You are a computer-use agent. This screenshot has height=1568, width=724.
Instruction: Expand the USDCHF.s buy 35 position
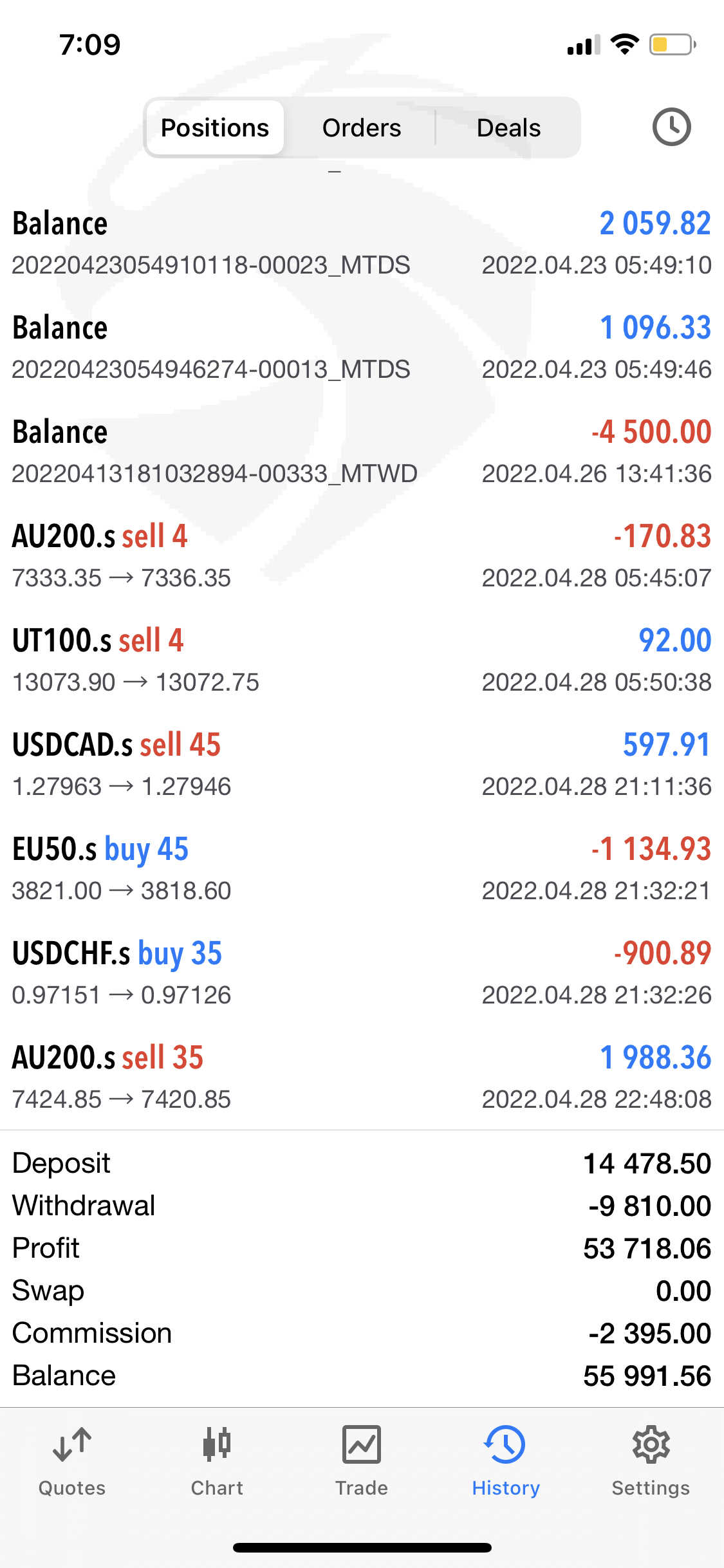click(362, 973)
